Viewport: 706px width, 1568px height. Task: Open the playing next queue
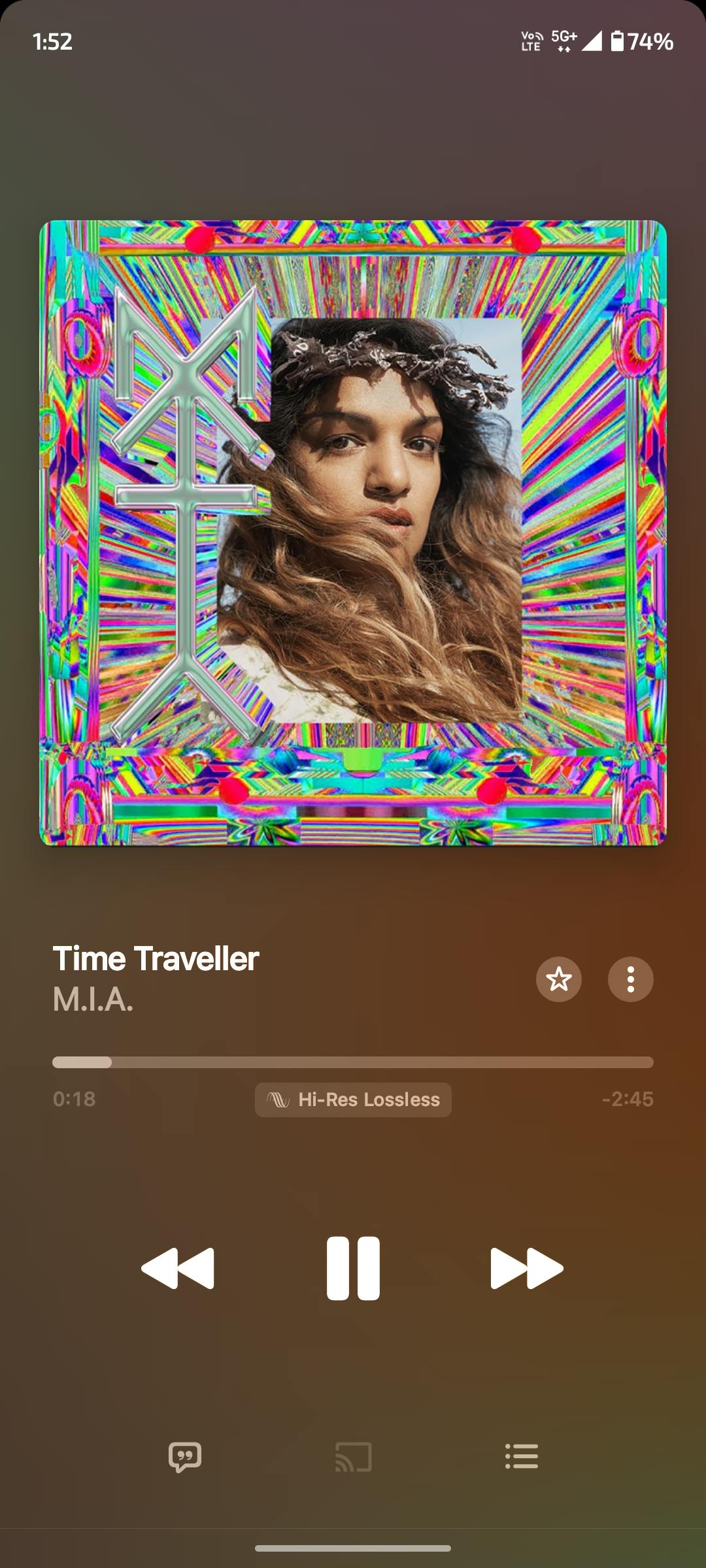point(521,1456)
